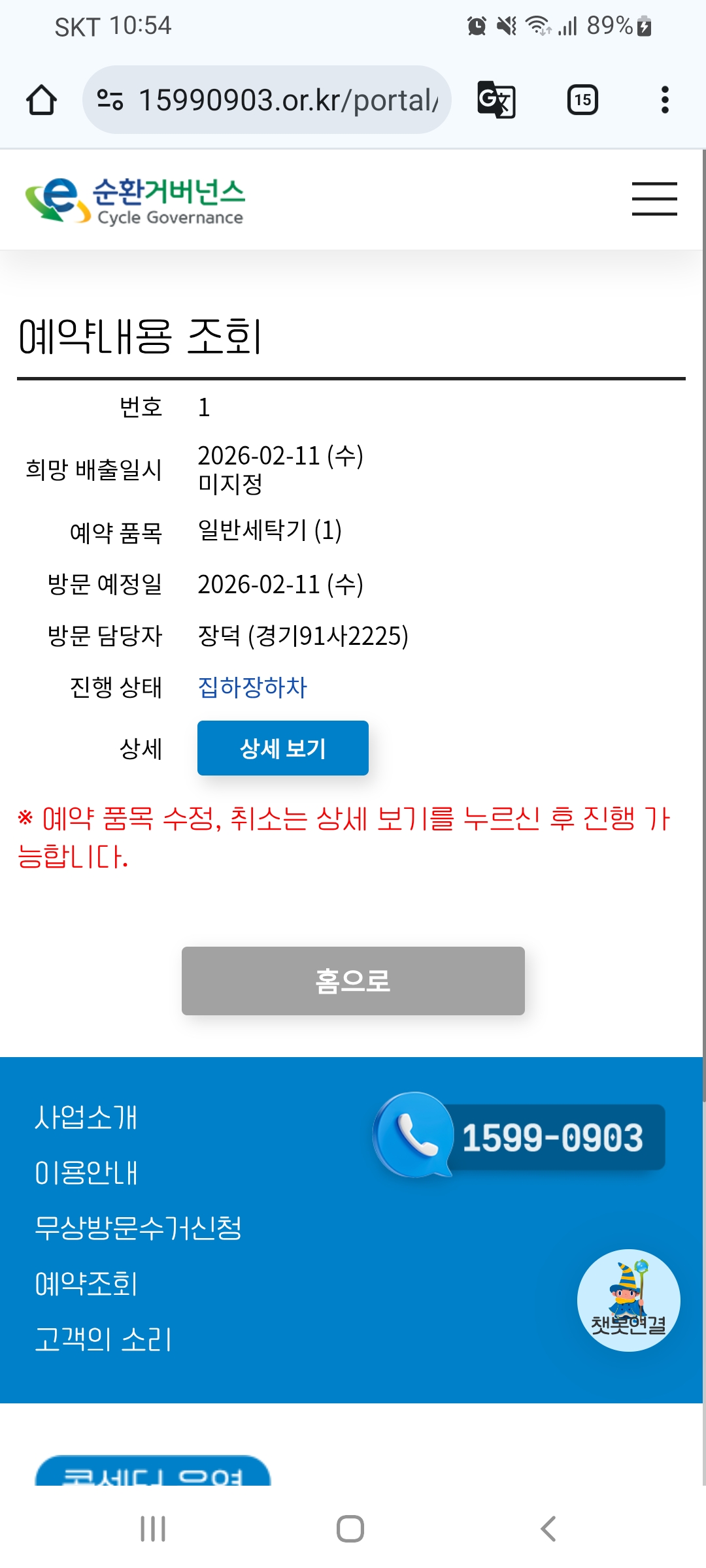Start the 챗봇연결 chatbot
Image resolution: width=706 pixels, height=1568 pixels.
click(x=628, y=1300)
